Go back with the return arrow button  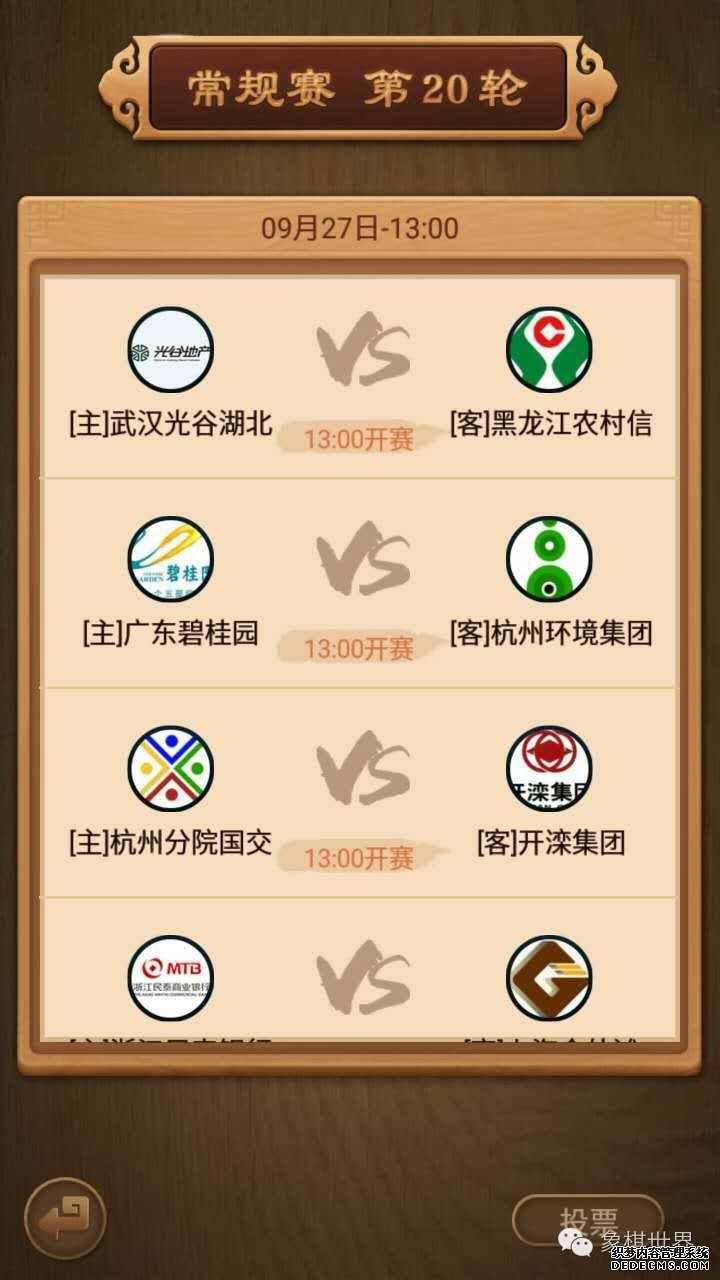[x=65, y=1218]
